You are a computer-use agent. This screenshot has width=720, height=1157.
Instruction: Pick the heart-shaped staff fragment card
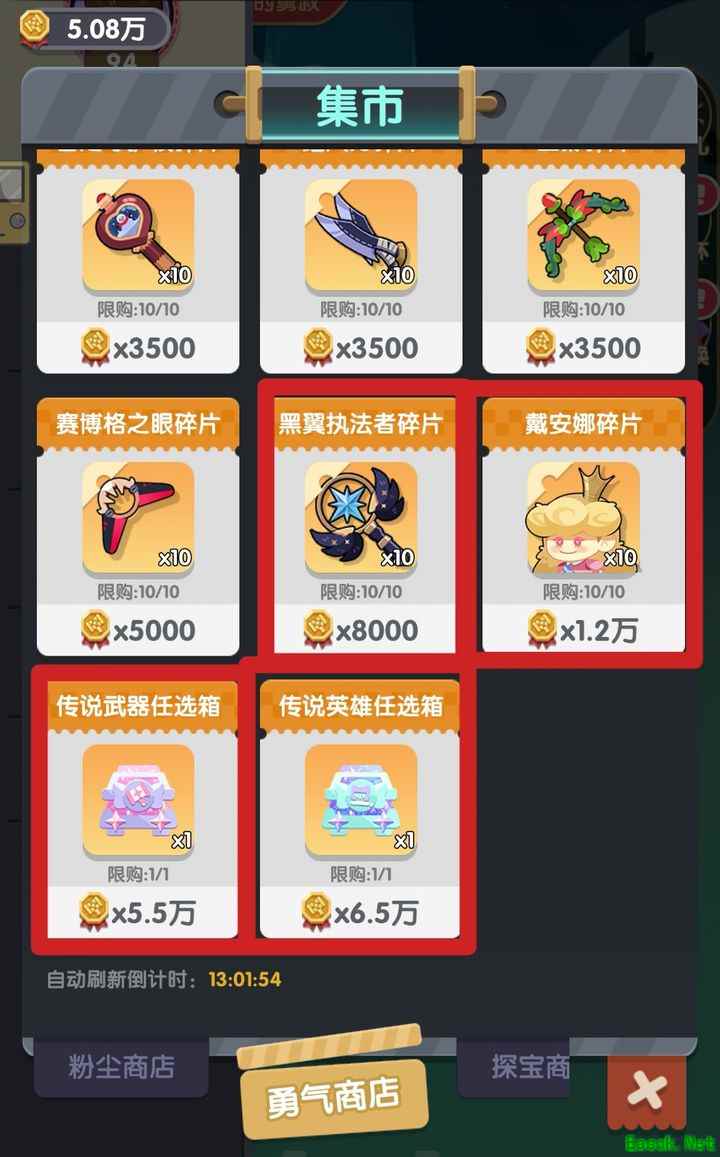(x=138, y=235)
